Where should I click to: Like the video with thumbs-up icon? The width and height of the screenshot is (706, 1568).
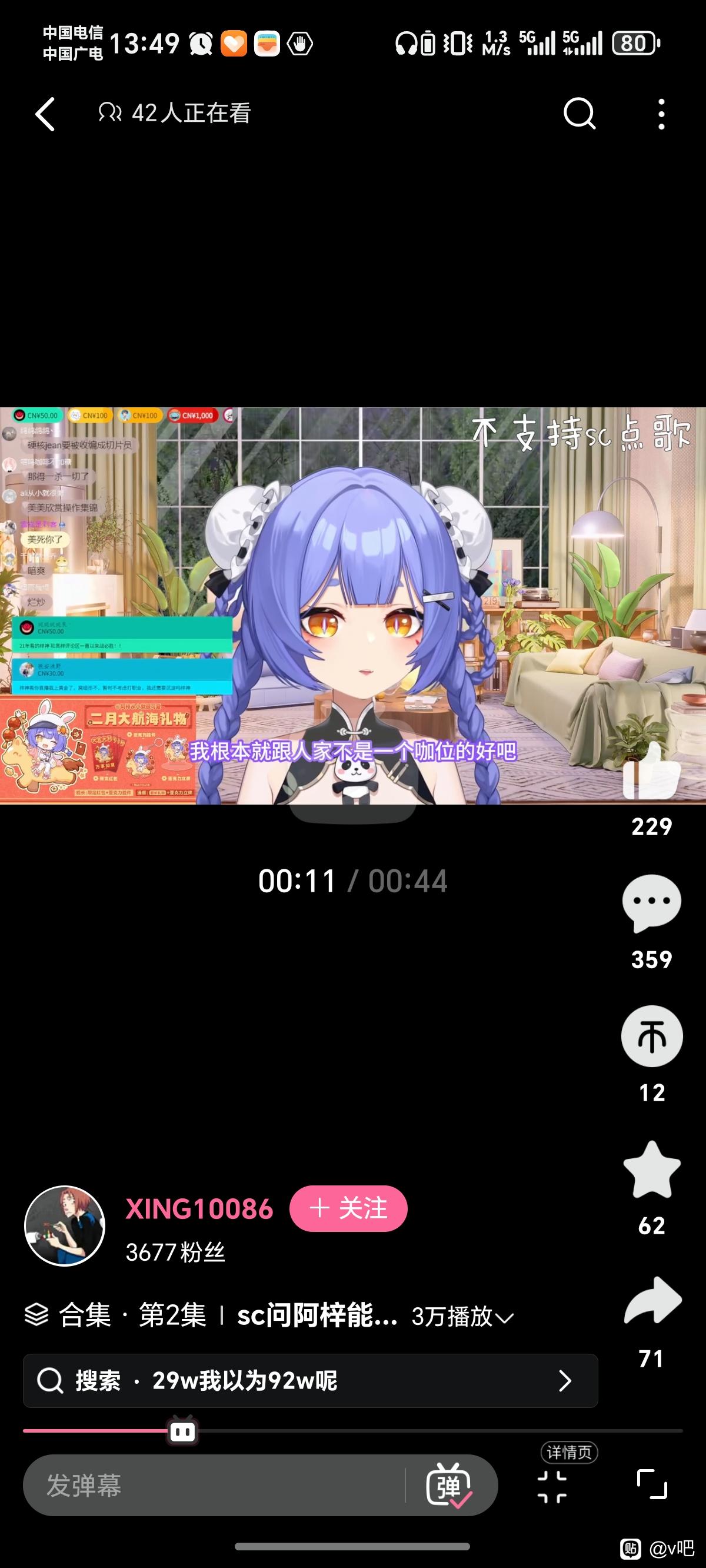pos(651,771)
